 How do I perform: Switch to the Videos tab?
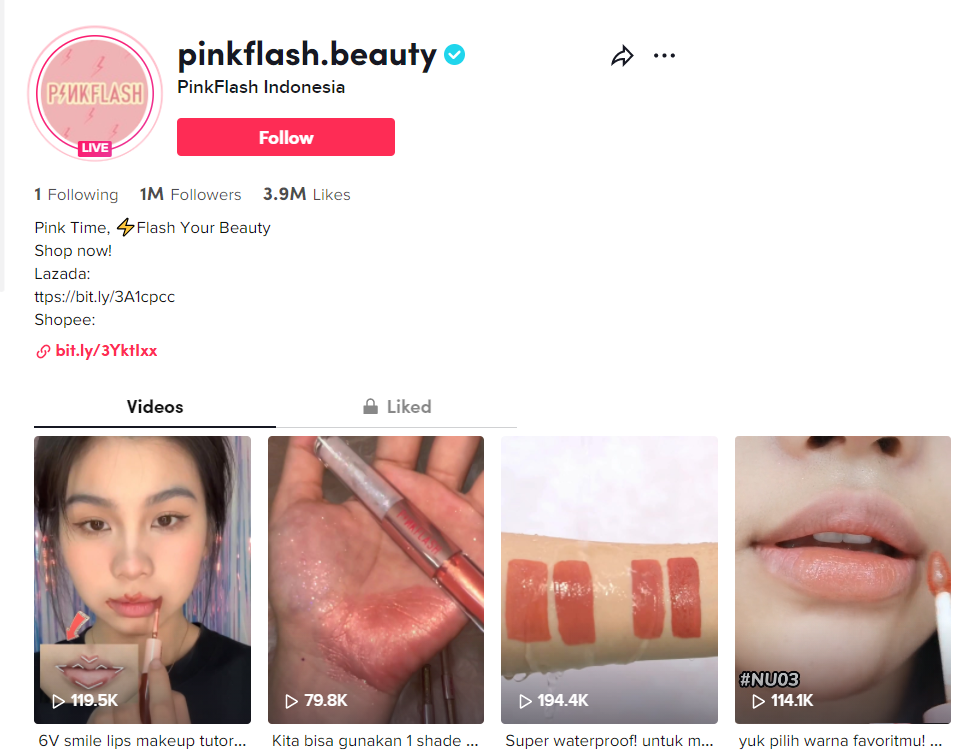pos(155,407)
